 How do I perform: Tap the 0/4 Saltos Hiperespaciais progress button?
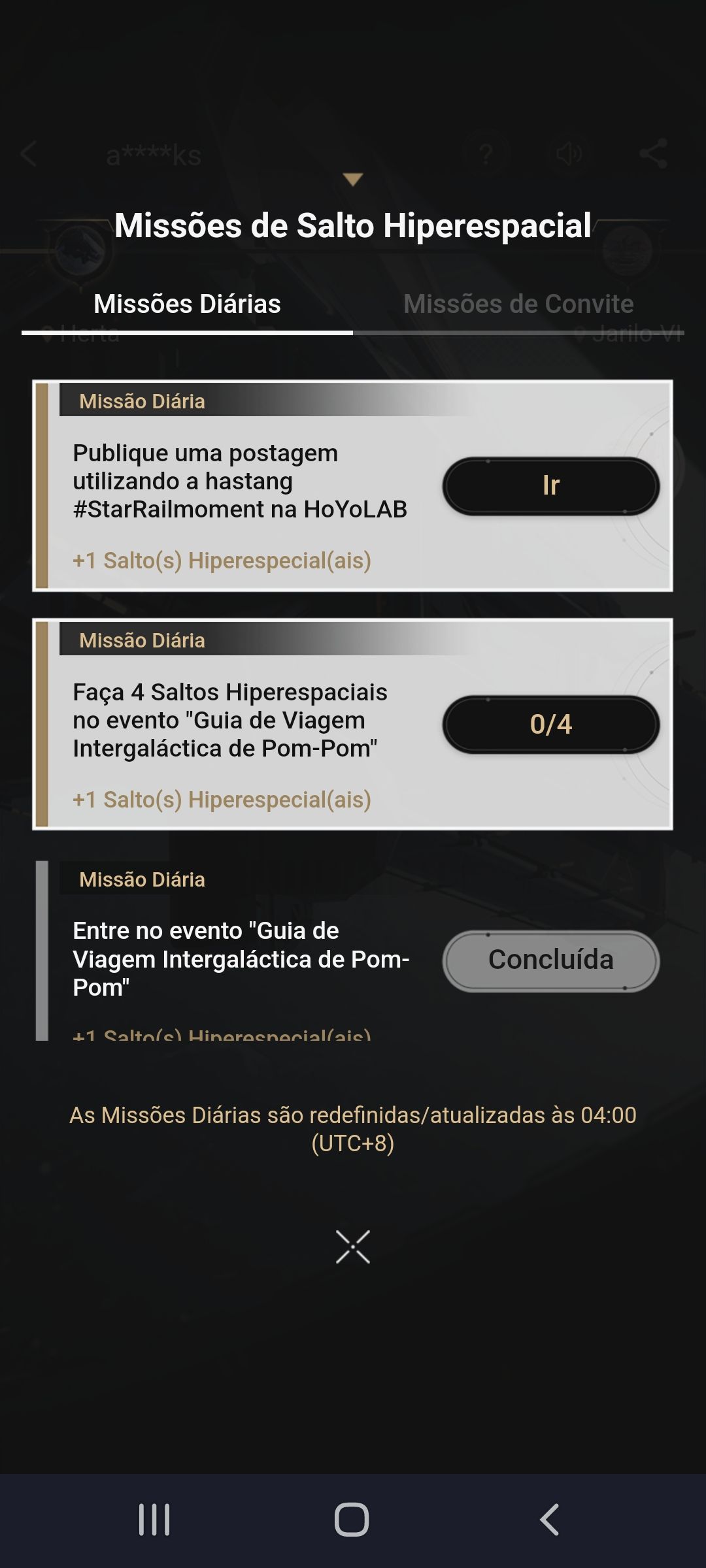551,725
